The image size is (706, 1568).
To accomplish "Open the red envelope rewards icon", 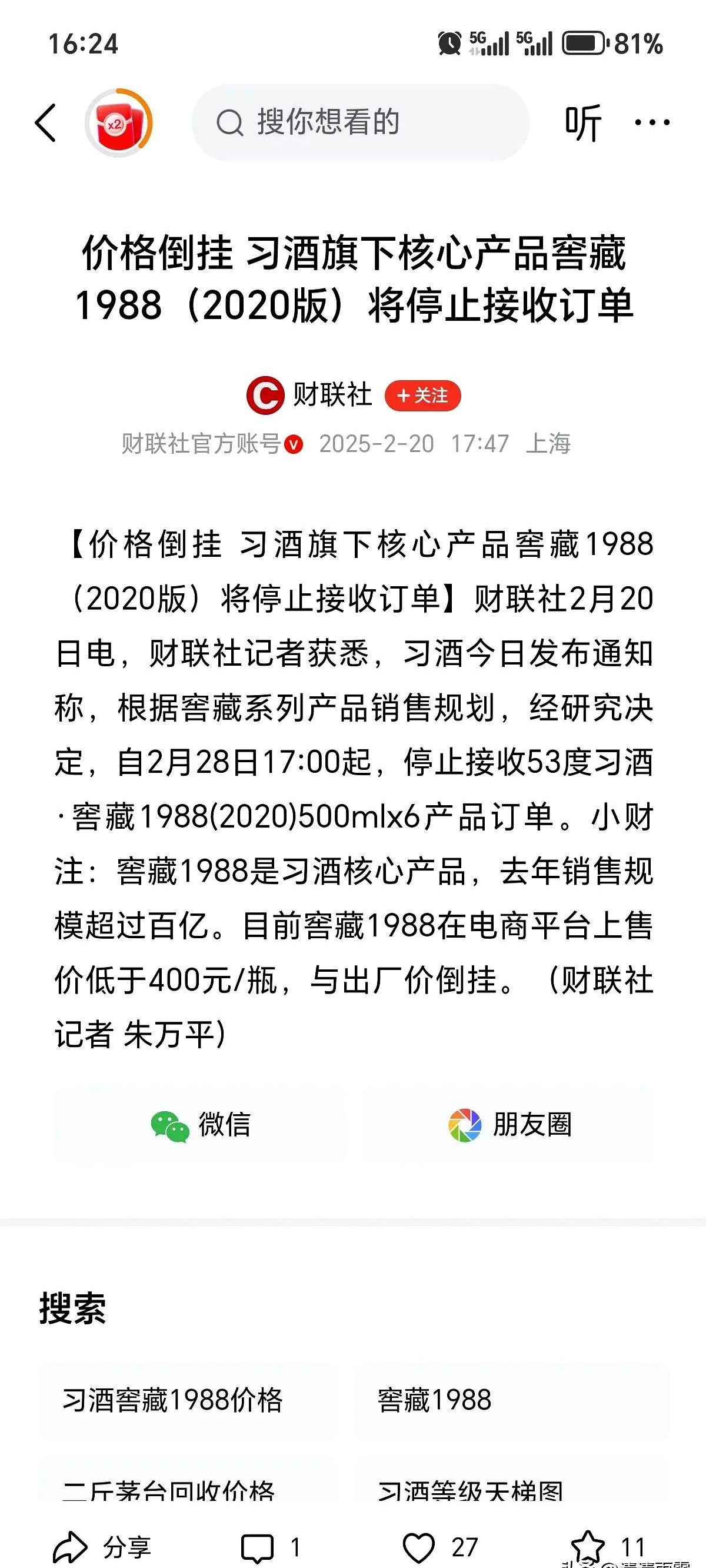I will click(119, 122).
